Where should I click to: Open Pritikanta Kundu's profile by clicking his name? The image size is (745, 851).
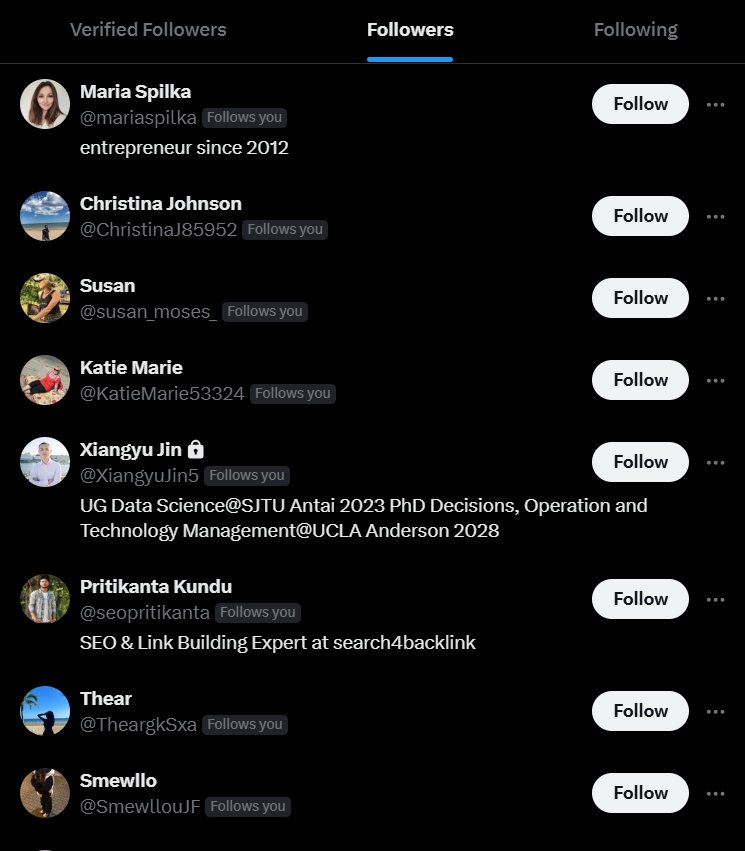[x=156, y=586]
